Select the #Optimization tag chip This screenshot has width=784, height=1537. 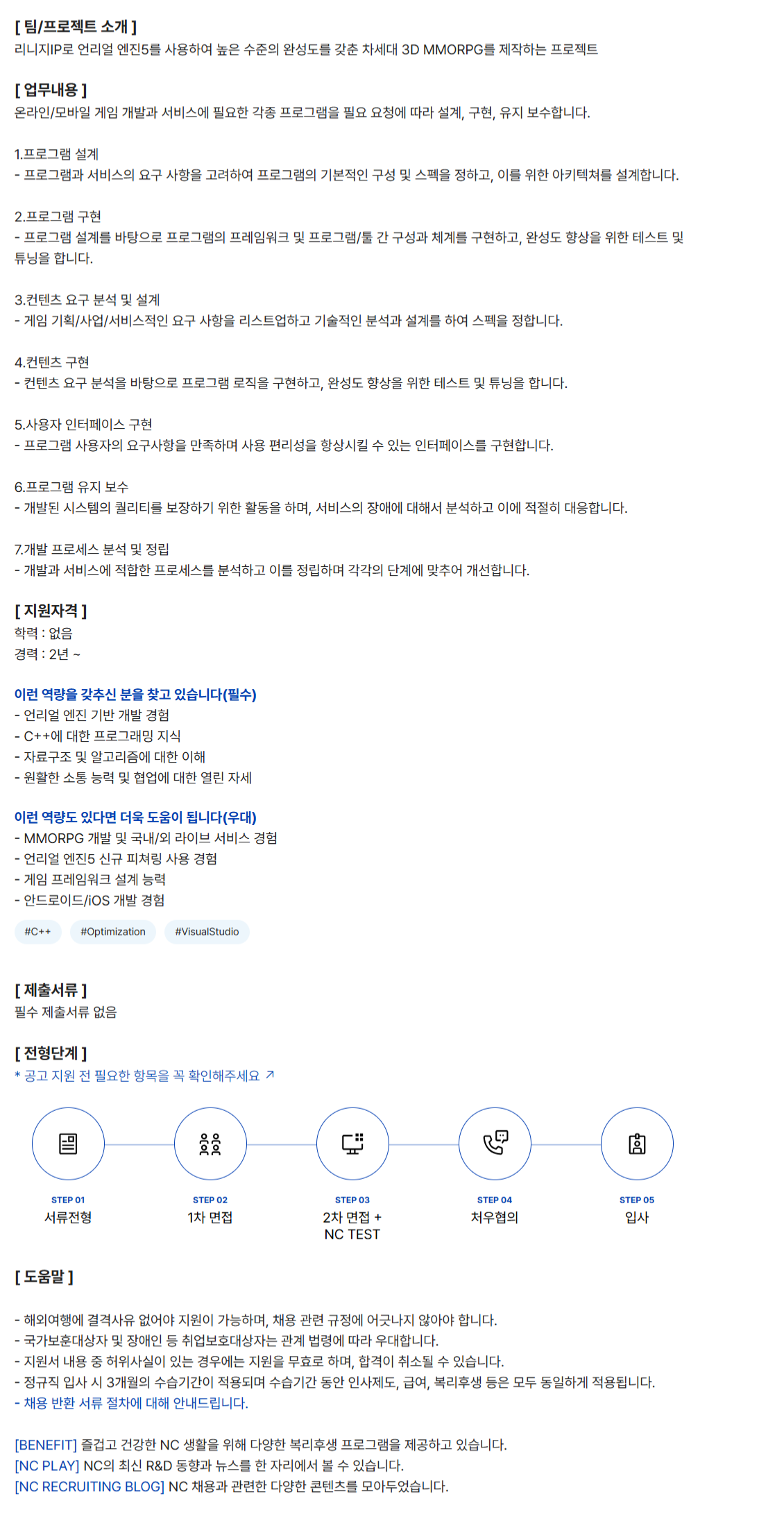(112, 932)
